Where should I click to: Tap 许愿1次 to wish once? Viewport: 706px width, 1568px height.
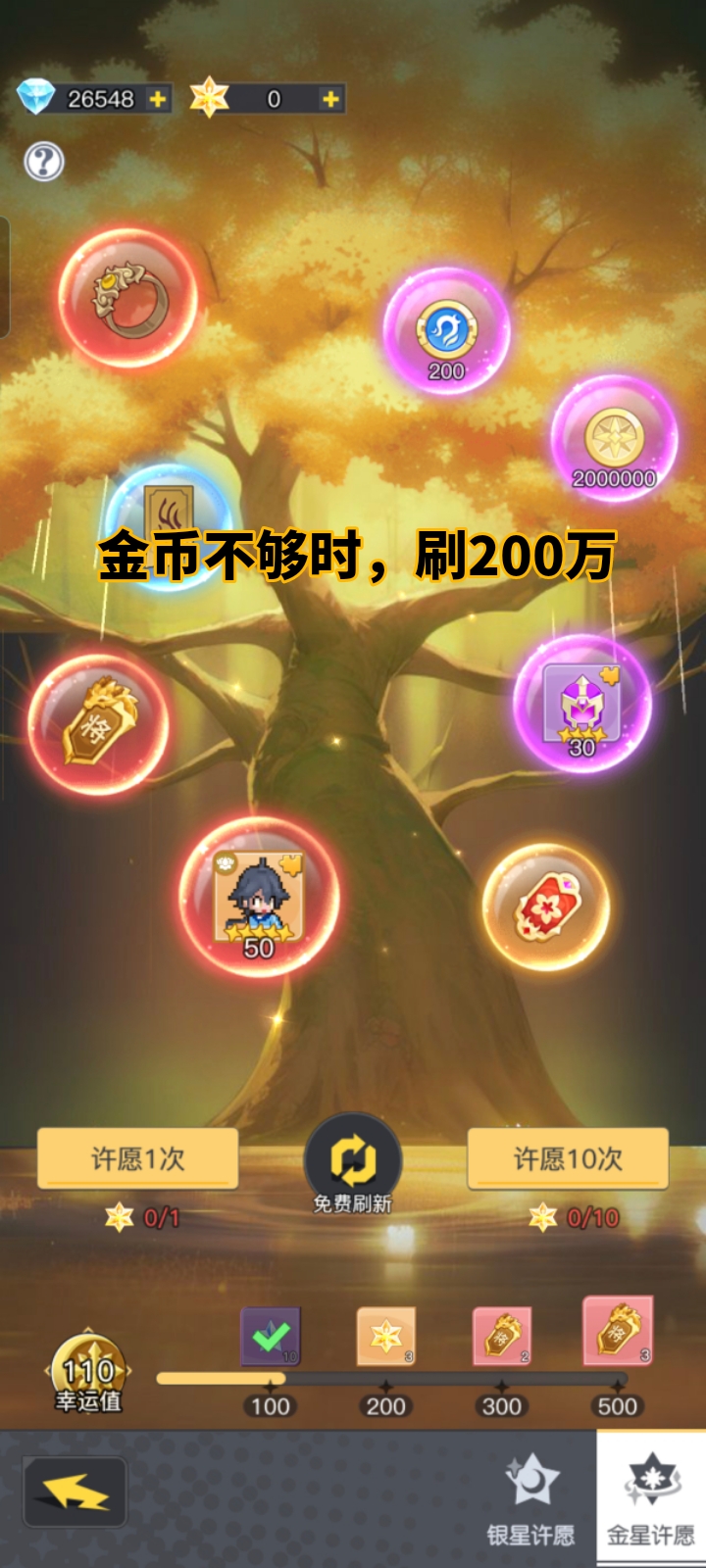[137, 1159]
